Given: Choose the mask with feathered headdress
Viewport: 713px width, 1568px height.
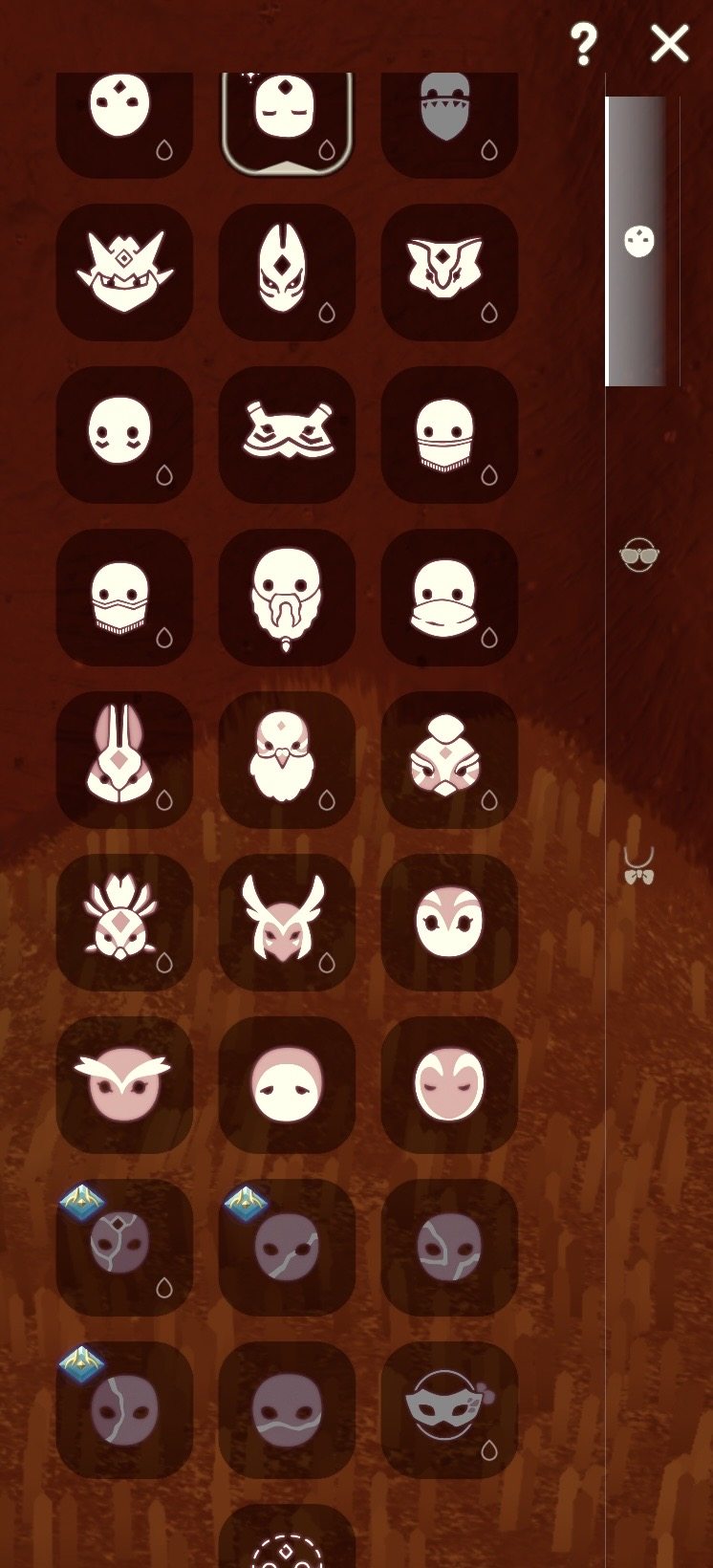Looking at the screenshot, I should pyautogui.click(x=124, y=923).
